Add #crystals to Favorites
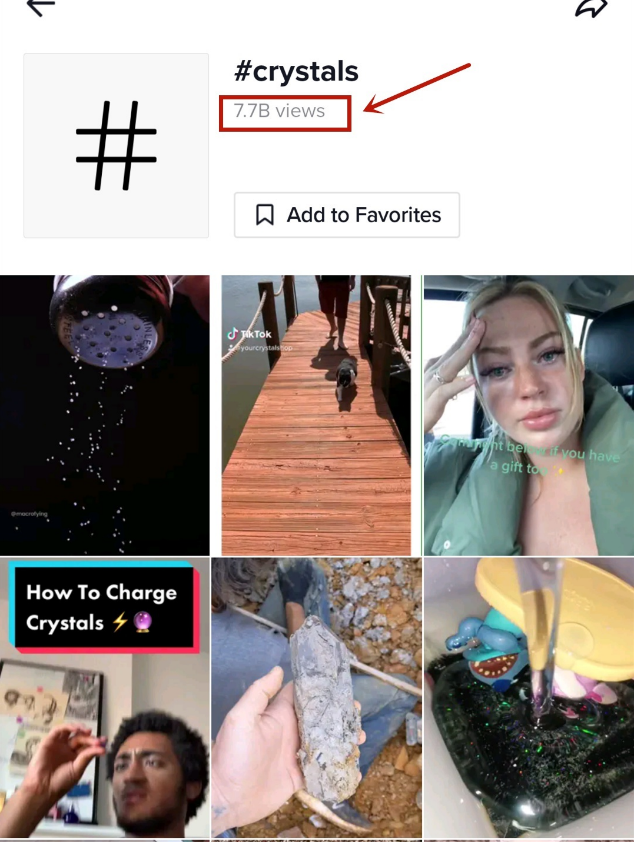 coord(347,215)
